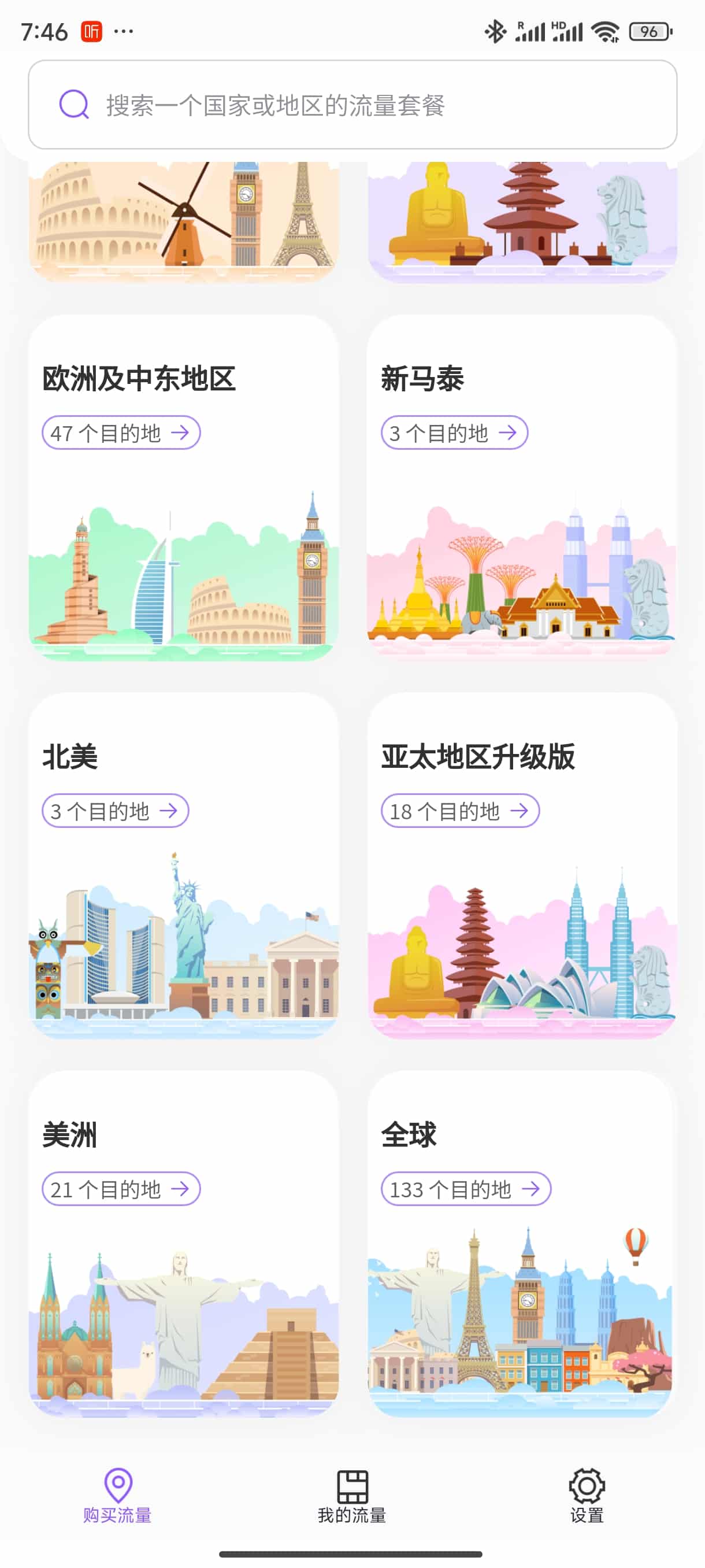Open the data plan search box
The width and height of the screenshot is (705, 1568).
click(x=352, y=105)
